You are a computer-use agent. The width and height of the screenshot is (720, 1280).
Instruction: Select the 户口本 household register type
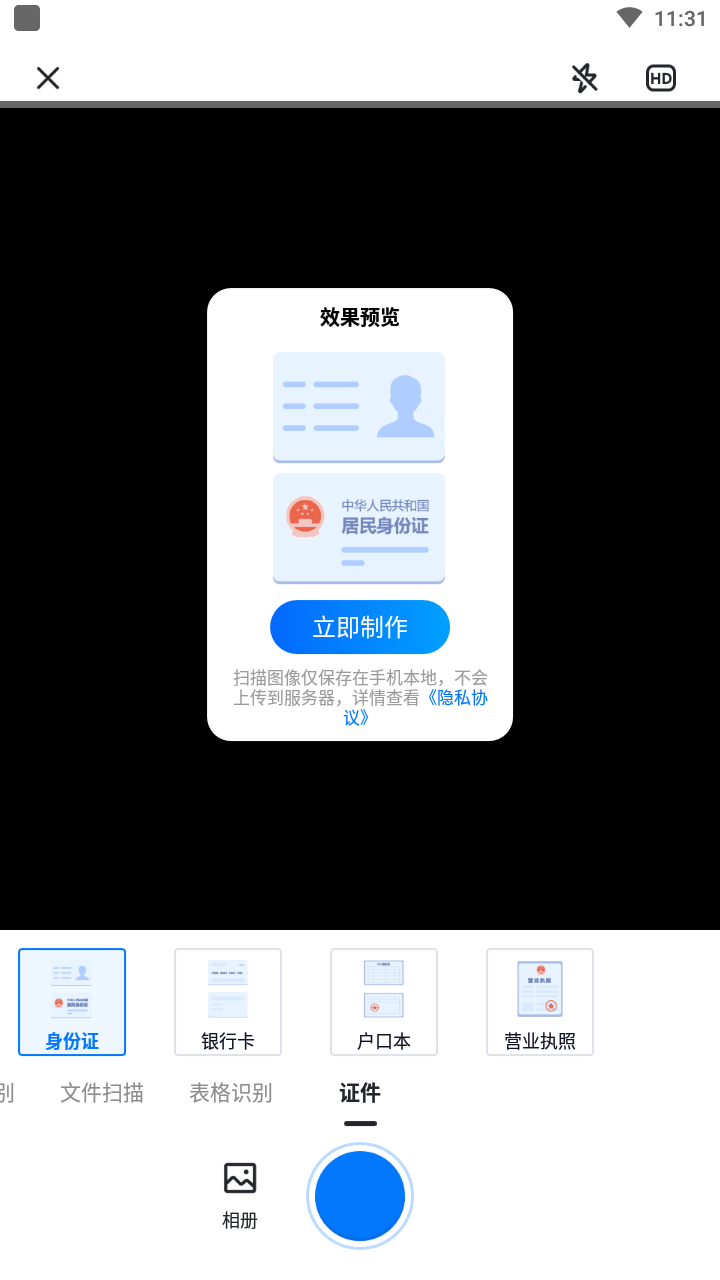[384, 1002]
